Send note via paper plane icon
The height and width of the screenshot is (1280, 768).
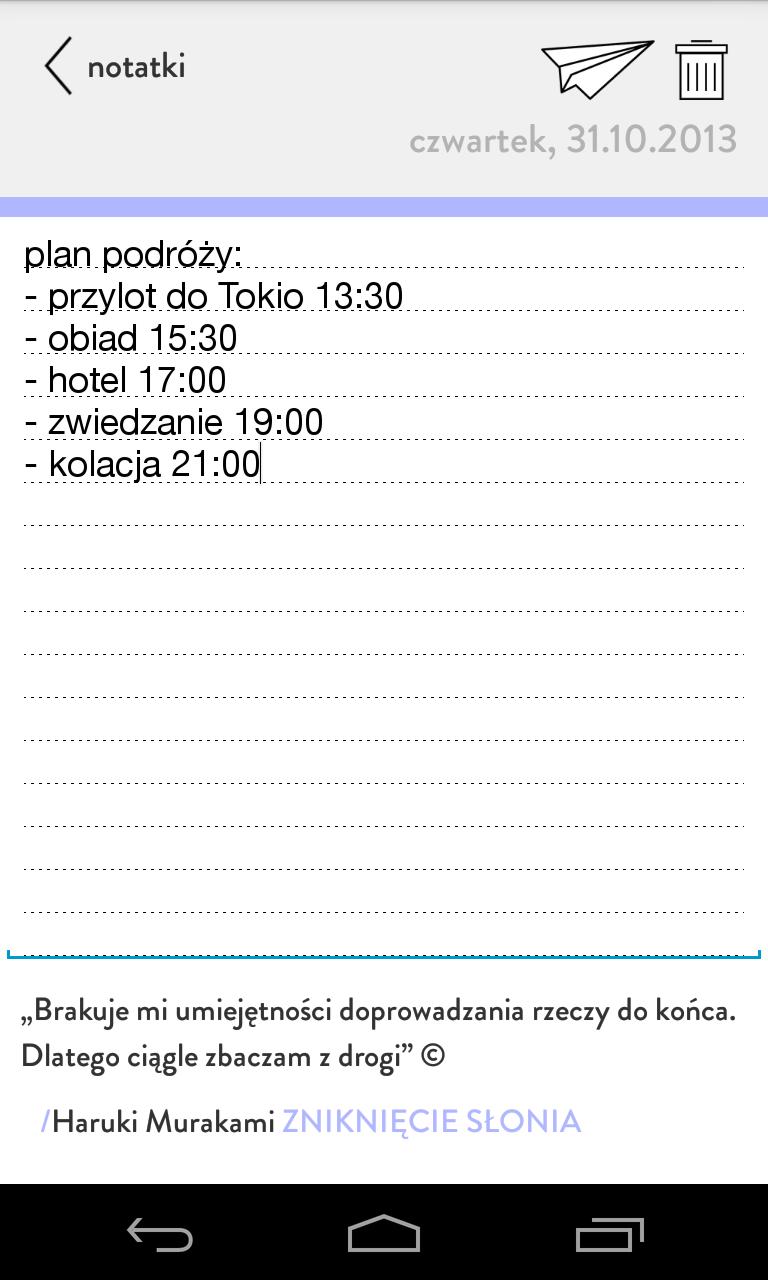597,68
